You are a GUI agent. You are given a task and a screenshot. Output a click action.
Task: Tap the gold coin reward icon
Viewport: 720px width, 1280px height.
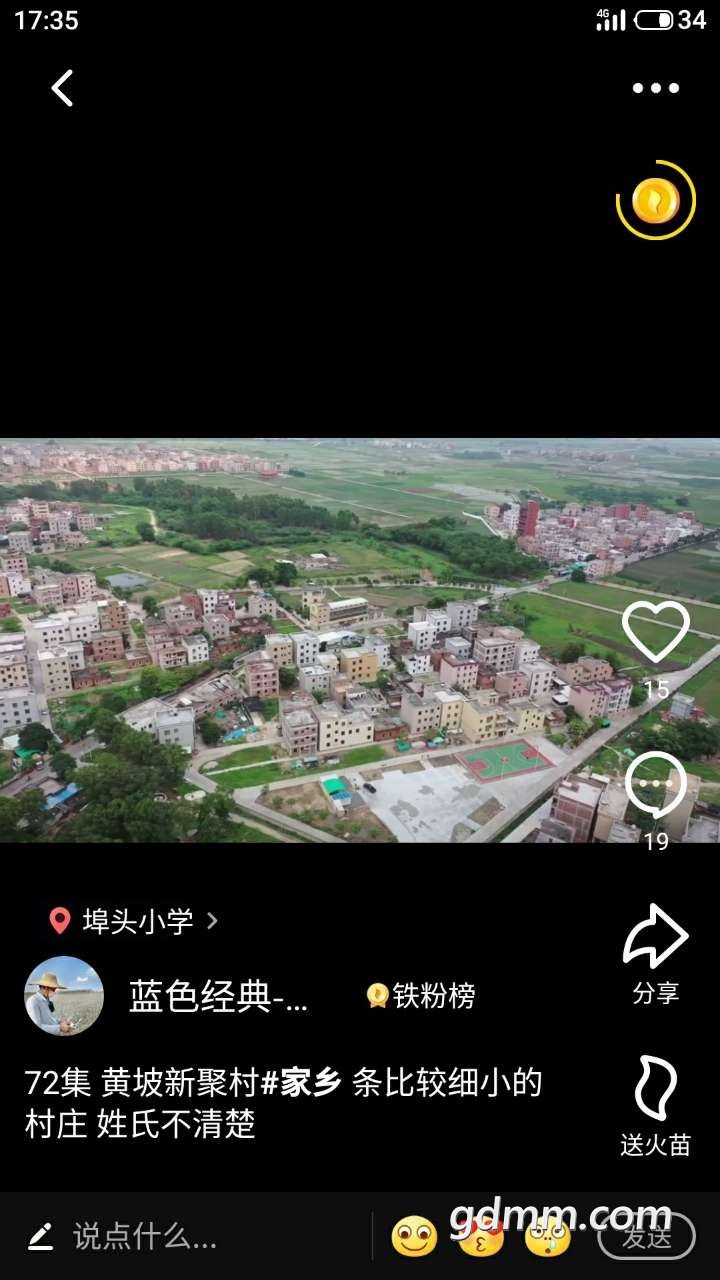(655, 201)
